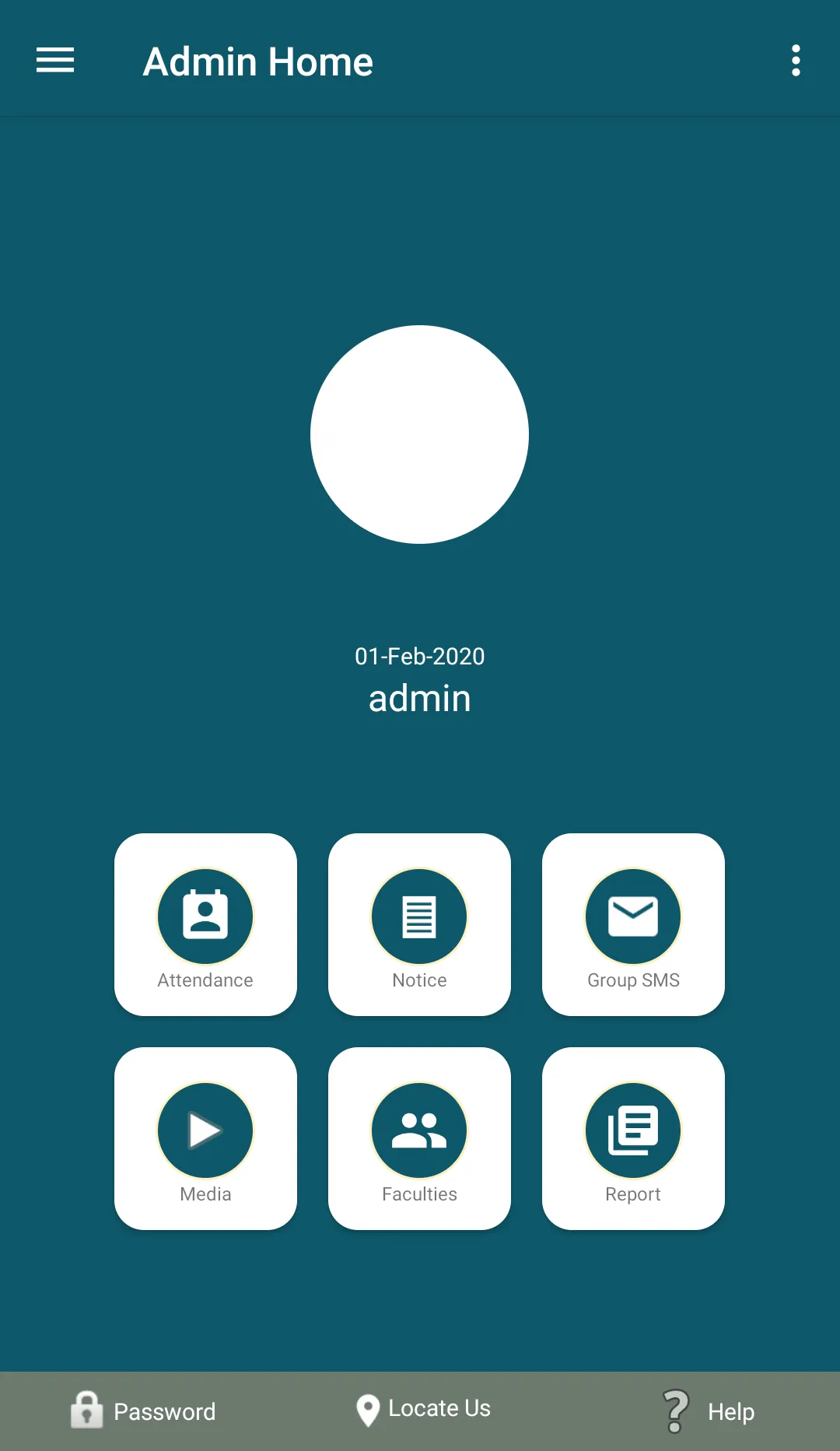Tap Password in the bottom bar
The image size is (840, 1451).
(x=144, y=1411)
